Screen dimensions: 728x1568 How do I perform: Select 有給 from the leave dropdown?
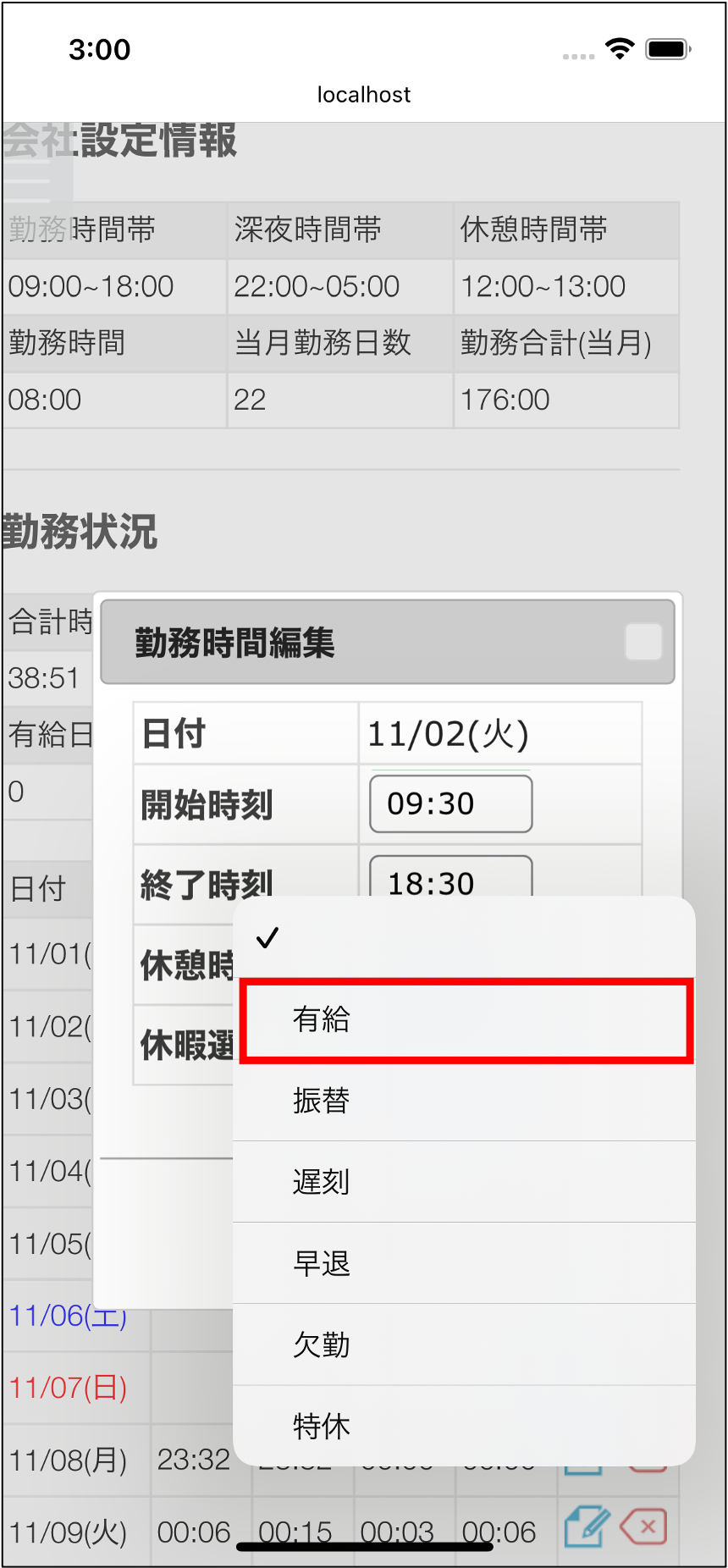[x=465, y=1019]
